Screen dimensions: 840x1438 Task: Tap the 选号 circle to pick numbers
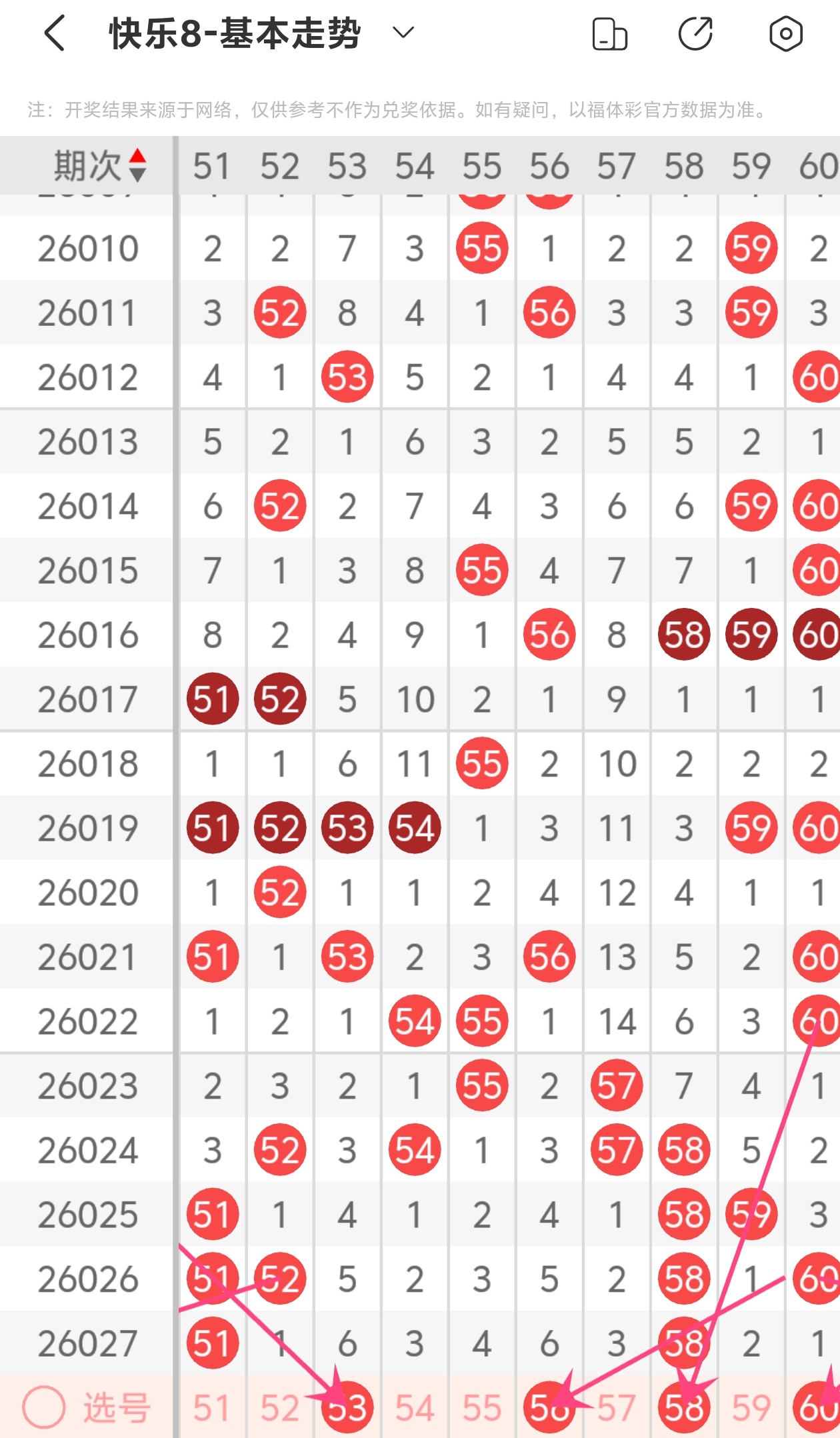[44, 1407]
